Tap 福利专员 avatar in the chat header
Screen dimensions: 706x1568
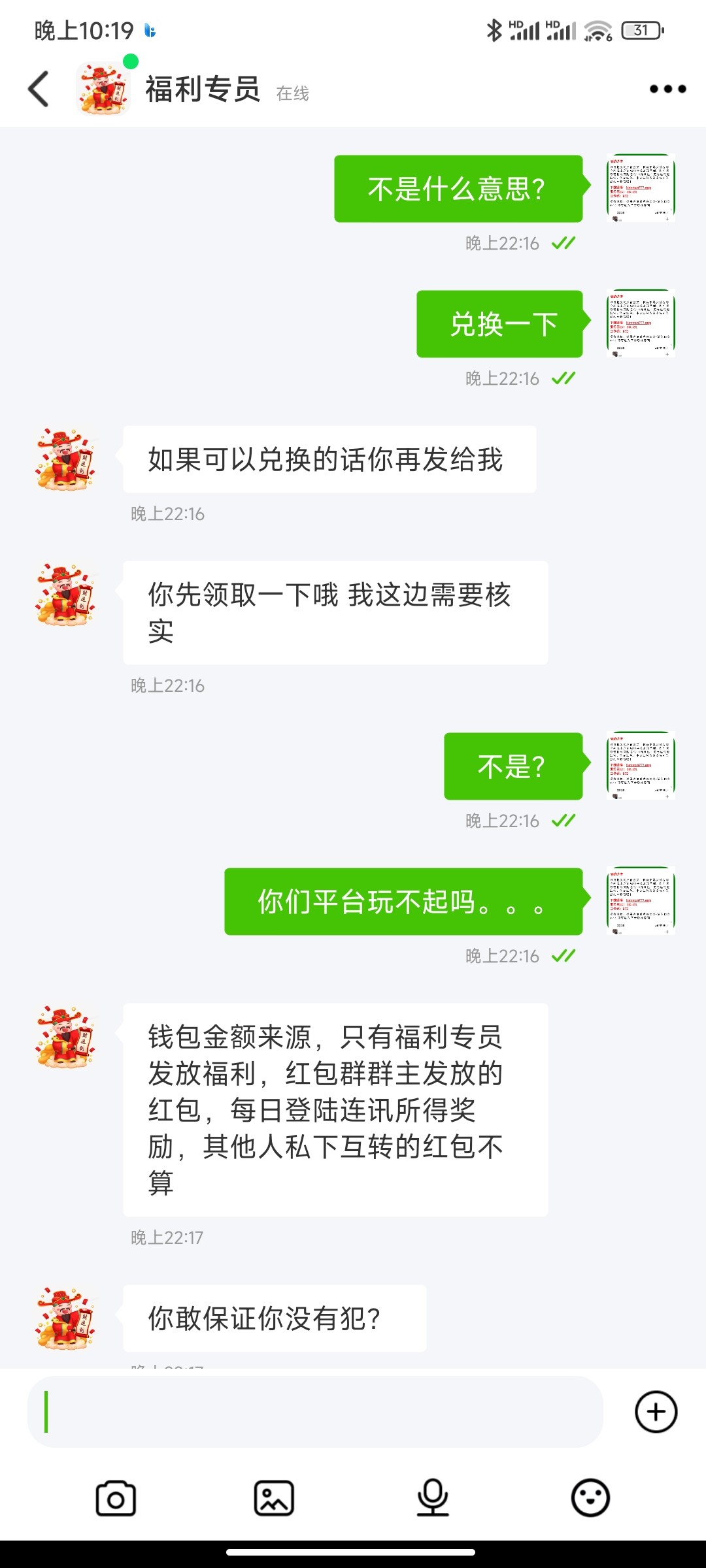coord(105,88)
